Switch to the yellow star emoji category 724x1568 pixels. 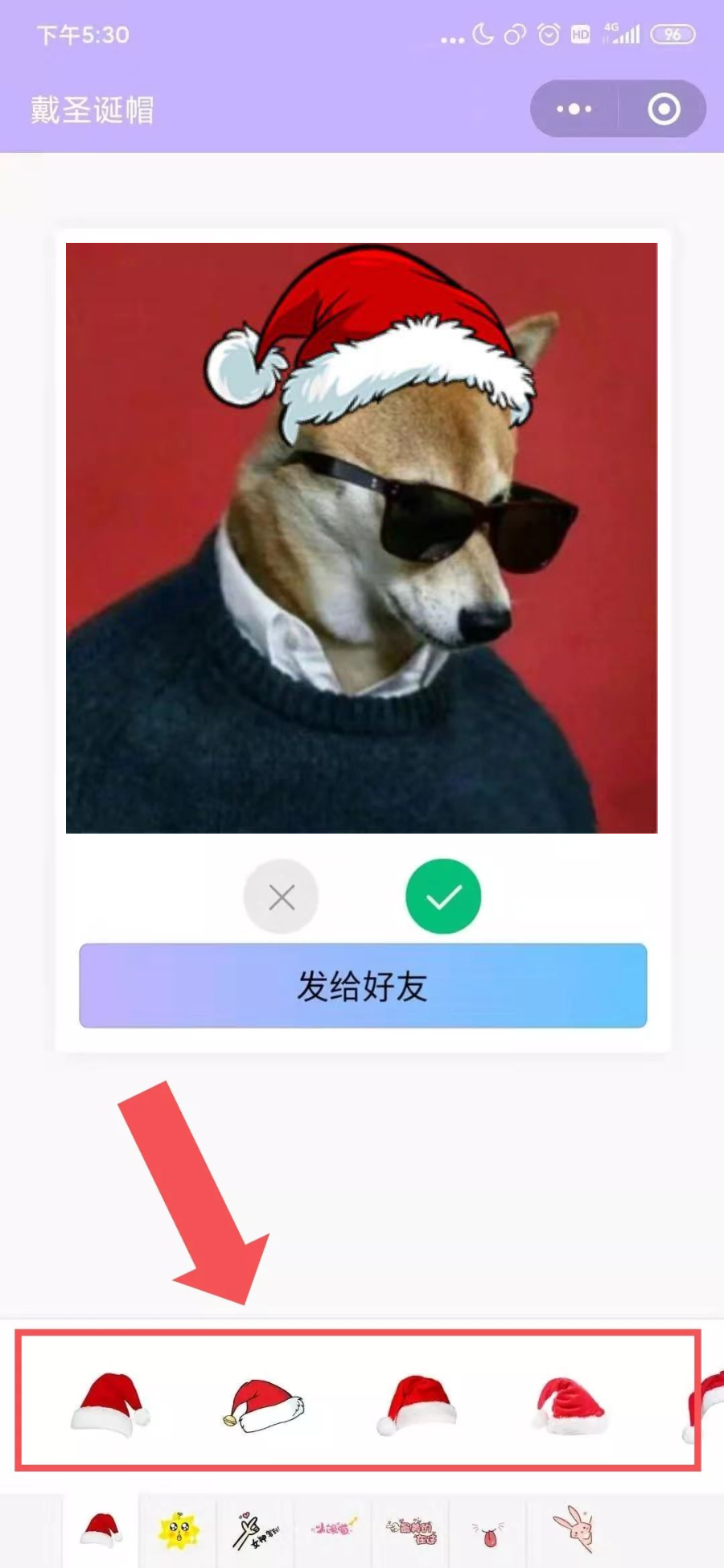click(x=178, y=1530)
